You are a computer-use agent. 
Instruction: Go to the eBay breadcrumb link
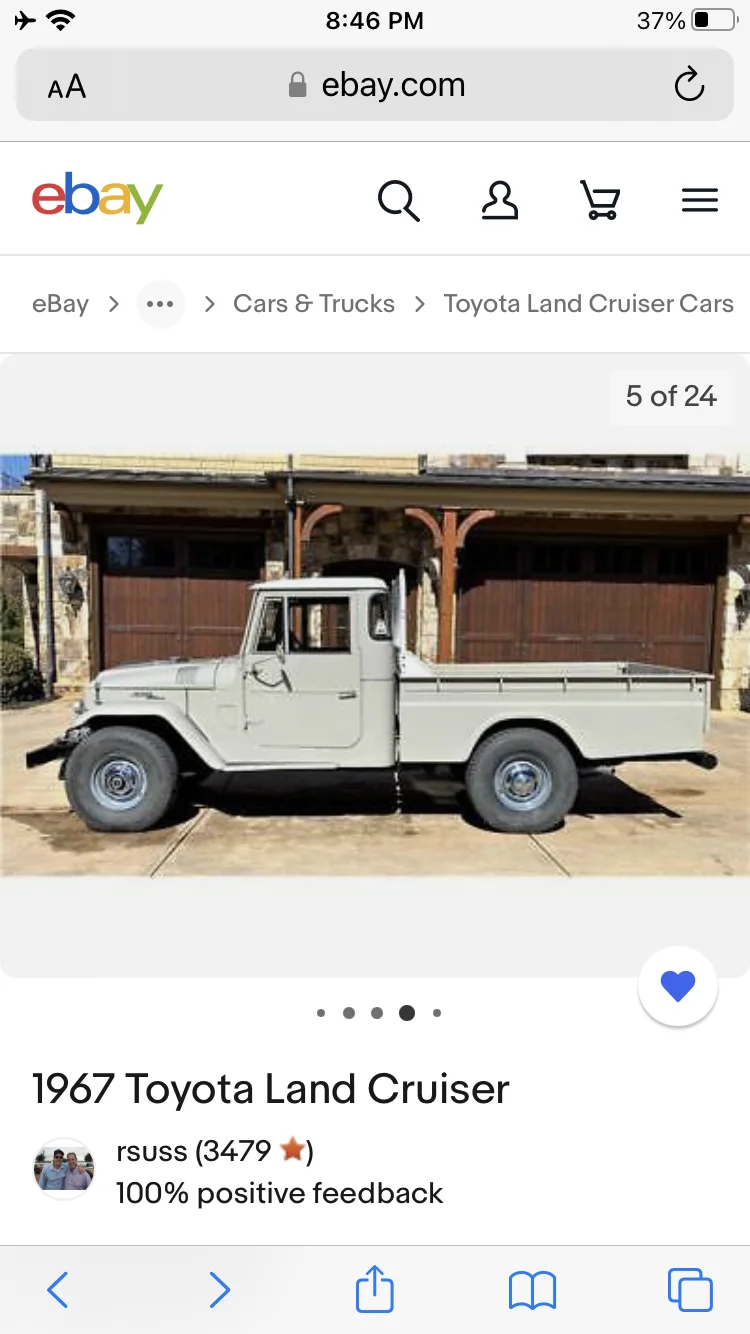pyautogui.click(x=60, y=304)
